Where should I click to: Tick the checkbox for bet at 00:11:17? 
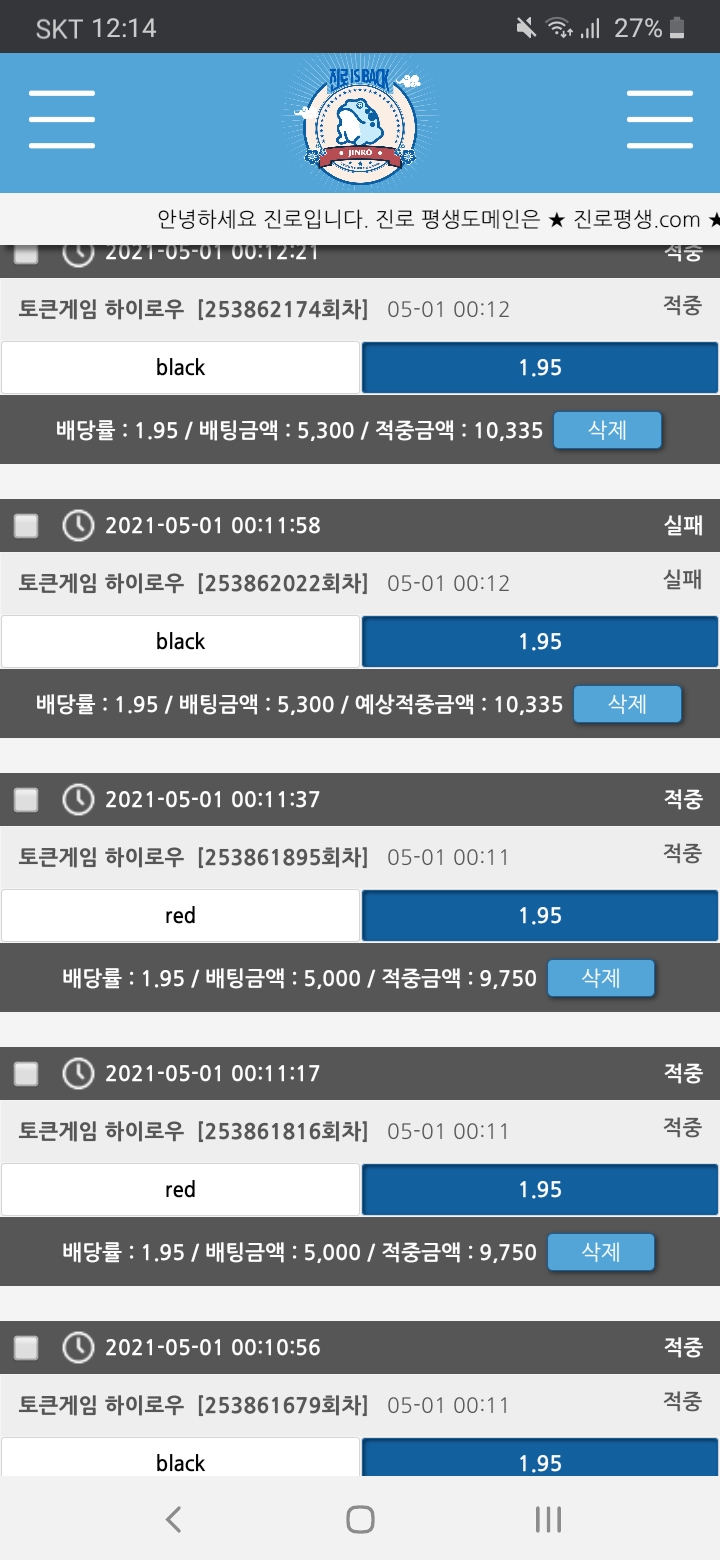(26, 1073)
